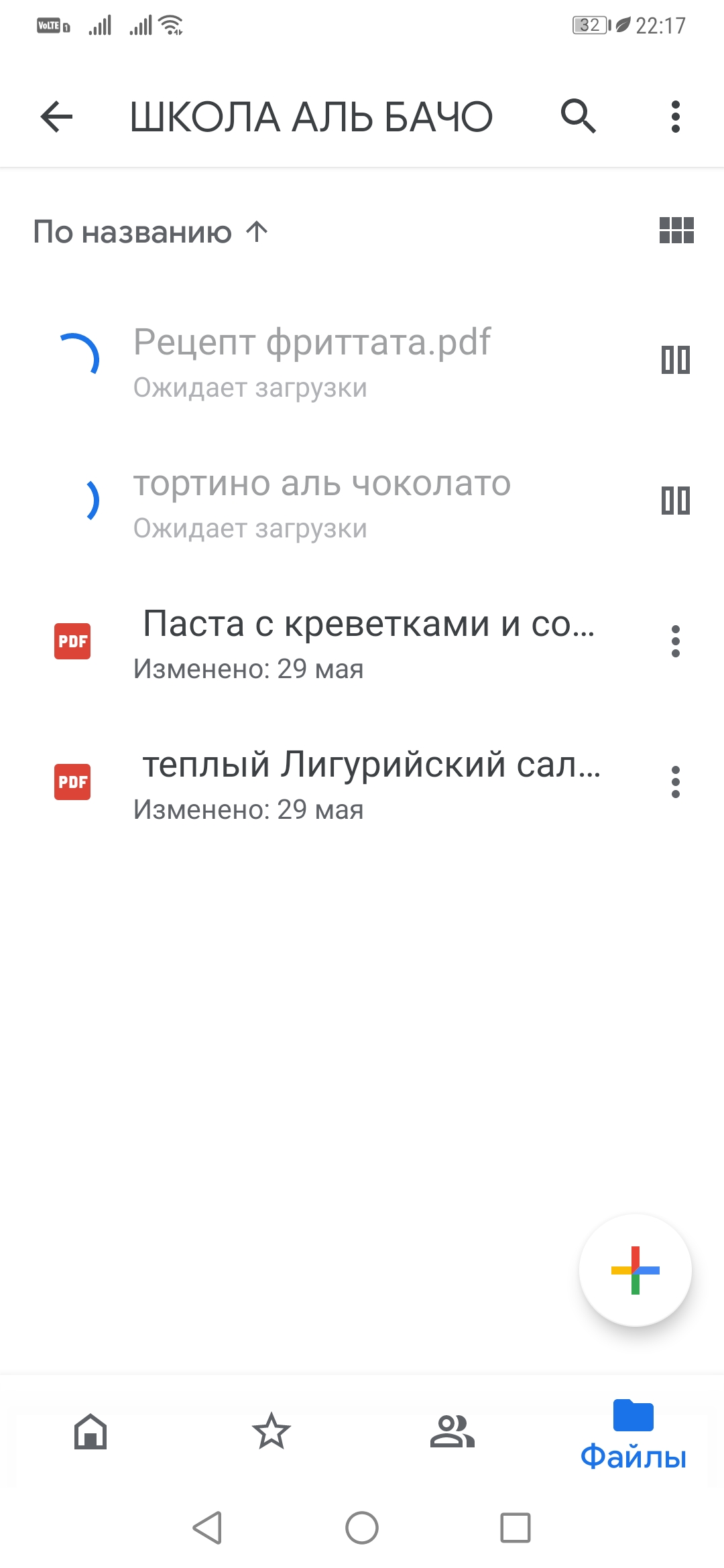This screenshot has width=724, height=1568.
Task: Open options for теплый Лигурийский салат file
Action: click(675, 782)
